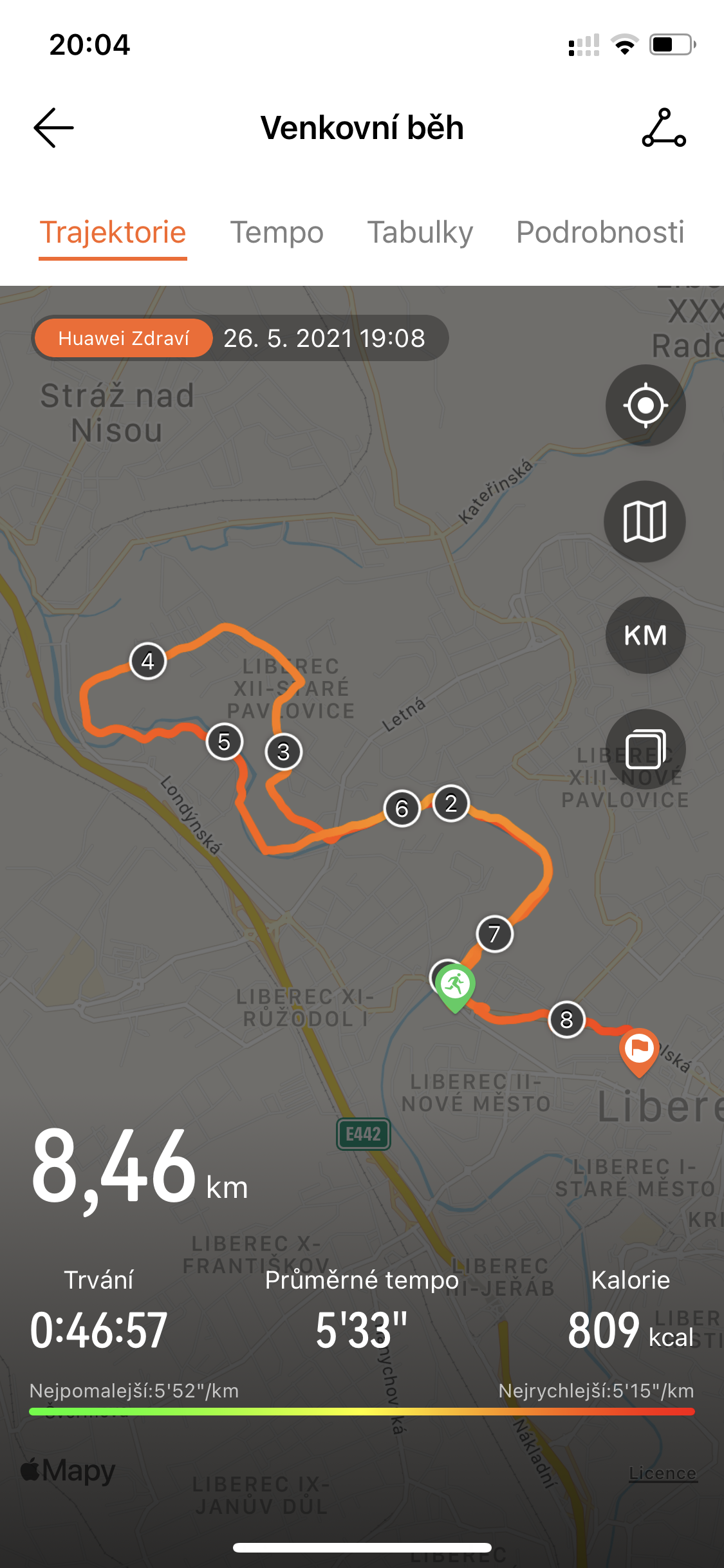Select the Trajektorie tab

click(113, 232)
